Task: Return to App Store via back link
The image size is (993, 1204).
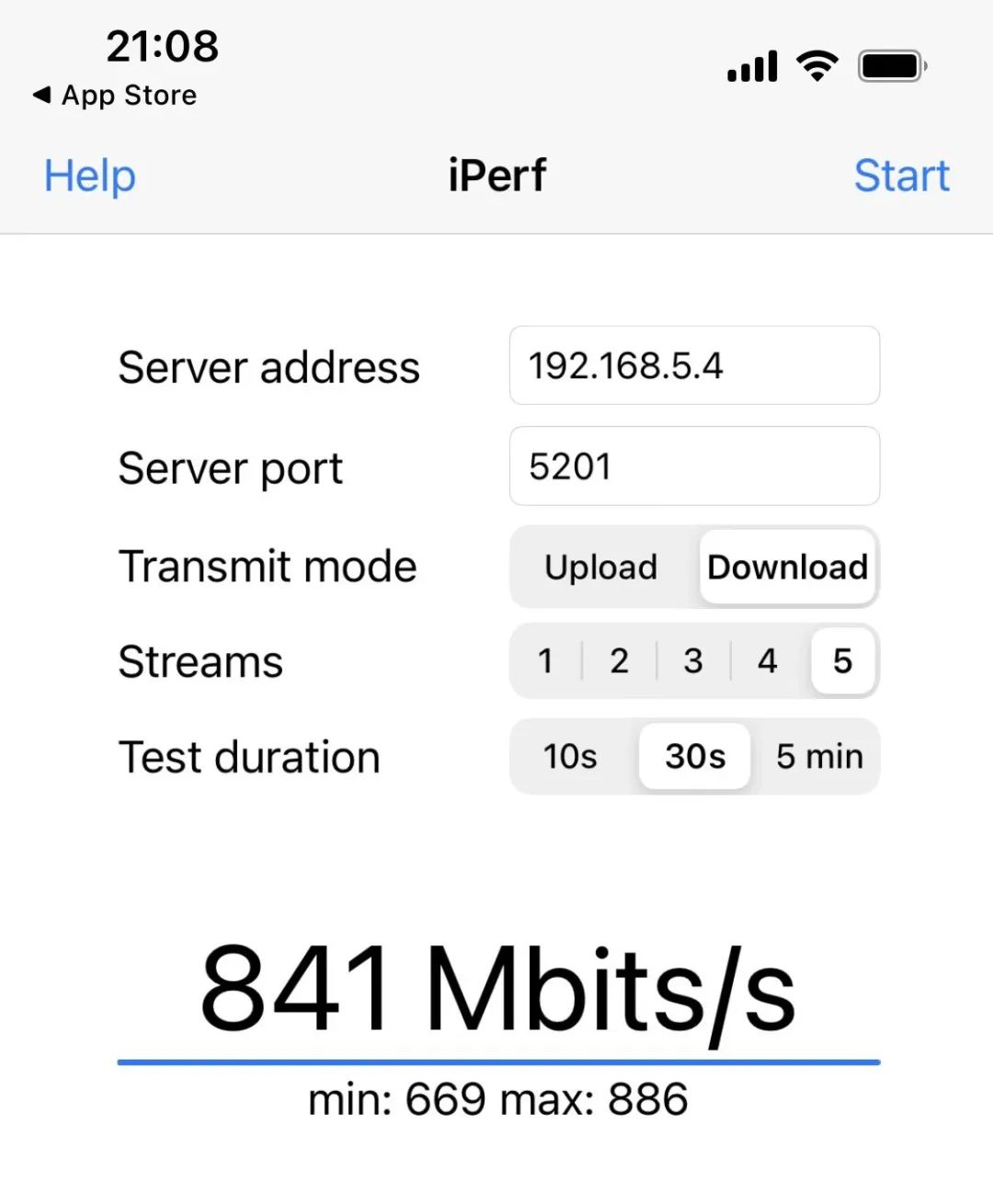Action: [116, 95]
